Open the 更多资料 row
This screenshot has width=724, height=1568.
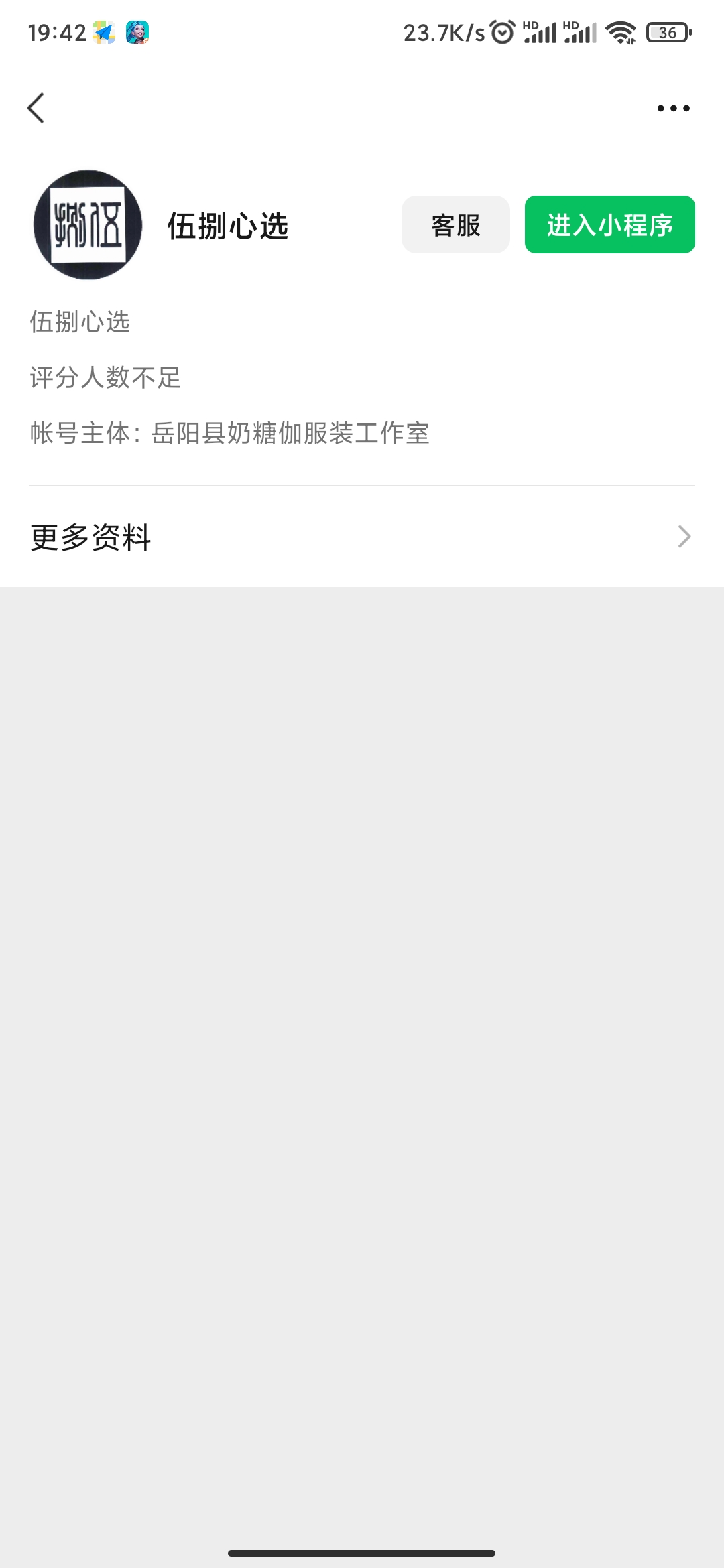tap(362, 537)
